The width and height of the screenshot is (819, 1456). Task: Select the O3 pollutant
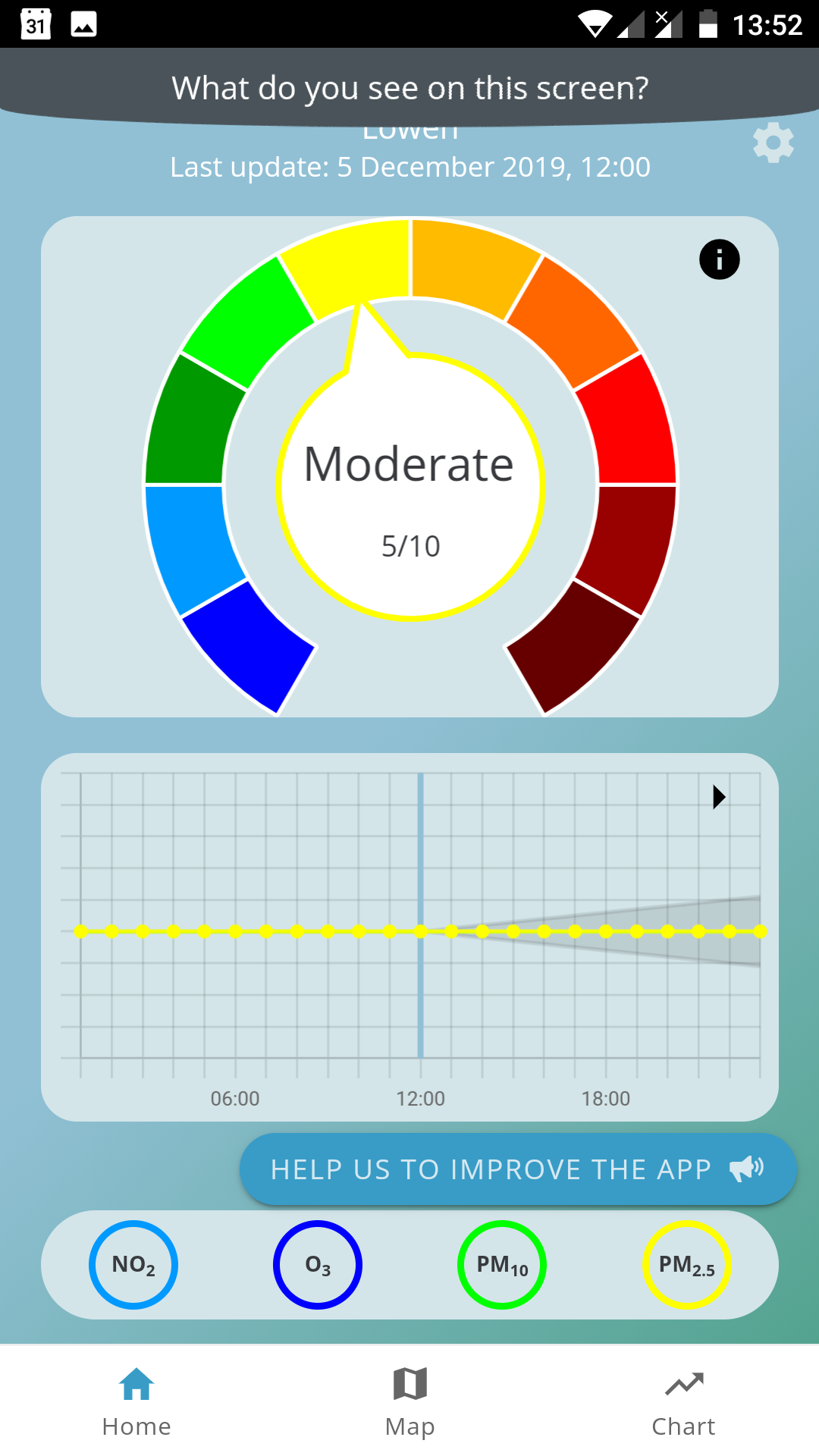click(x=318, y=1264)
